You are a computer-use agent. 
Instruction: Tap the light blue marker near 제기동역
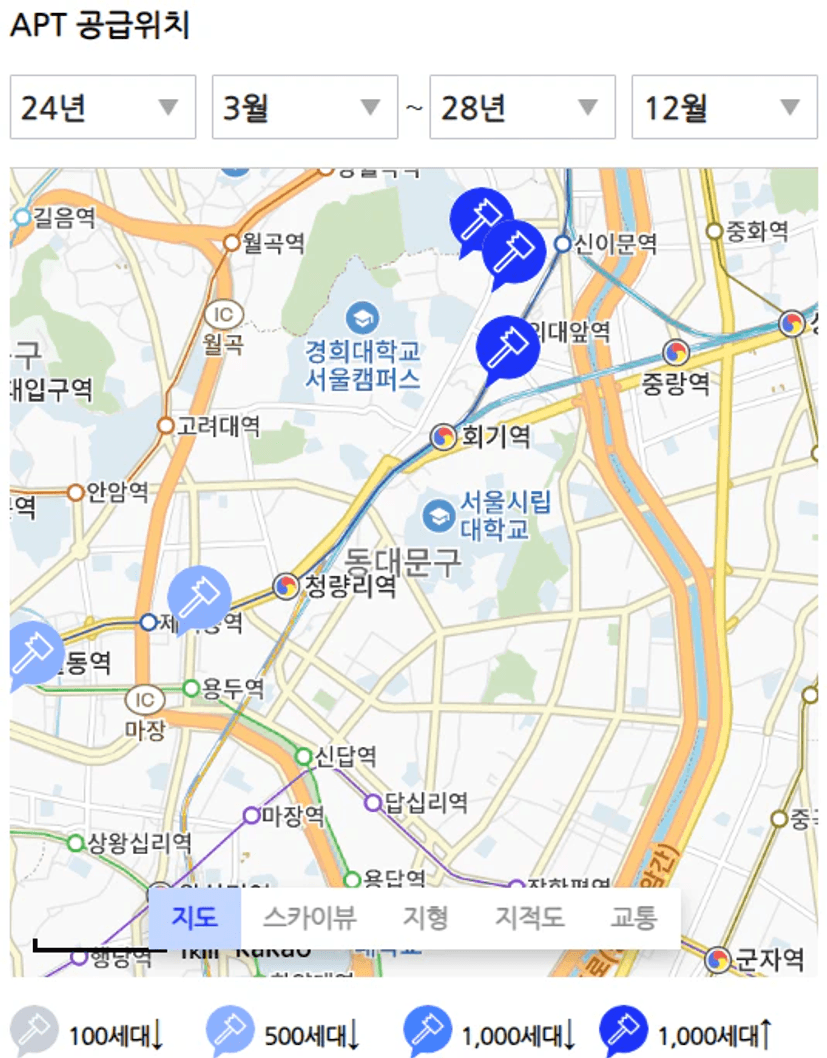point(199,597)
